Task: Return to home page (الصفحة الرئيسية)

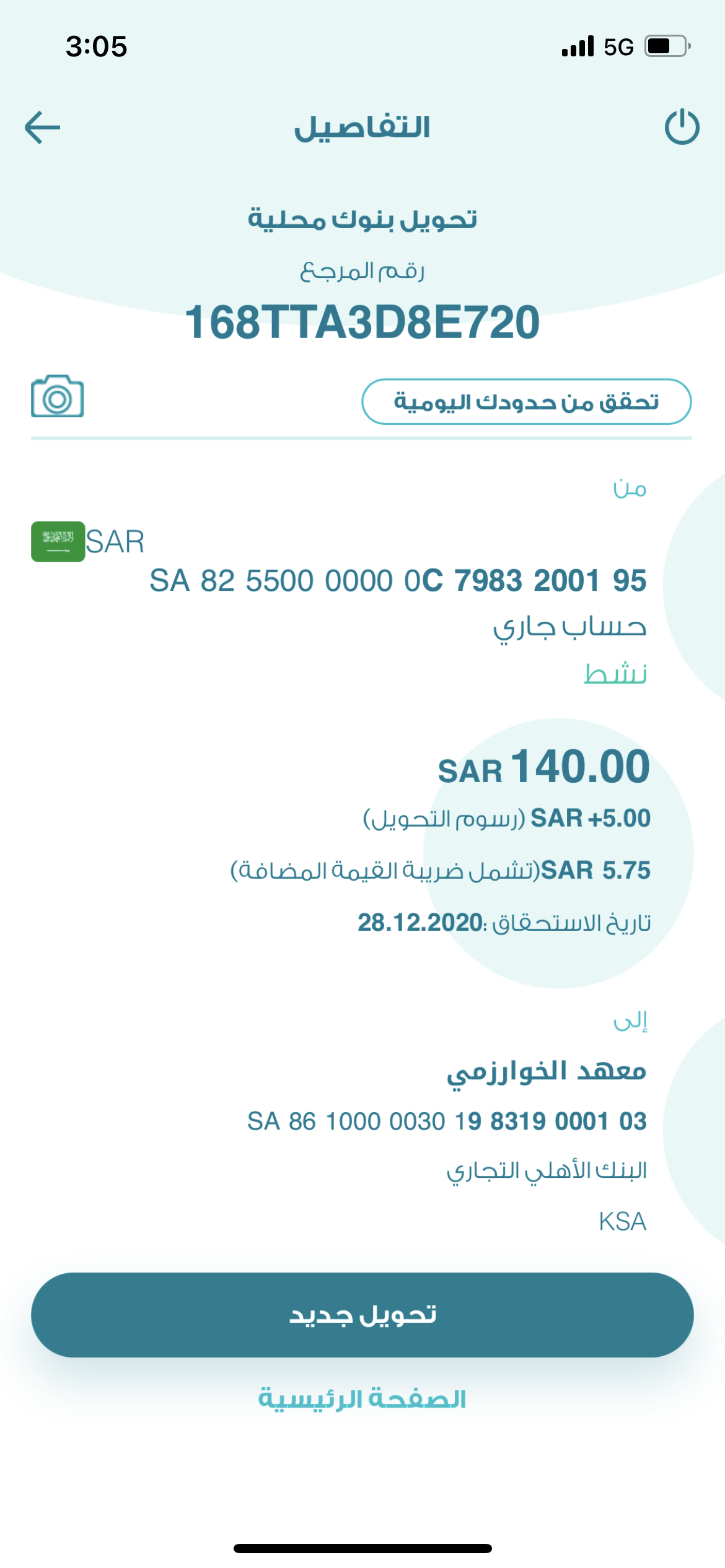Action: tap(362, 1400)
